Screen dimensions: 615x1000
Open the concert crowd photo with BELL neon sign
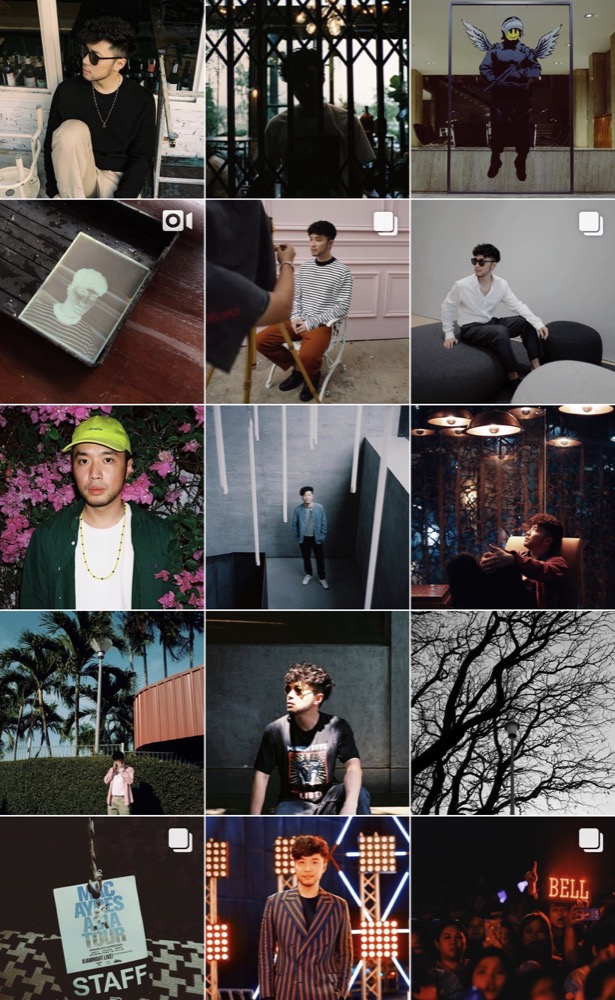coord(512,908)
